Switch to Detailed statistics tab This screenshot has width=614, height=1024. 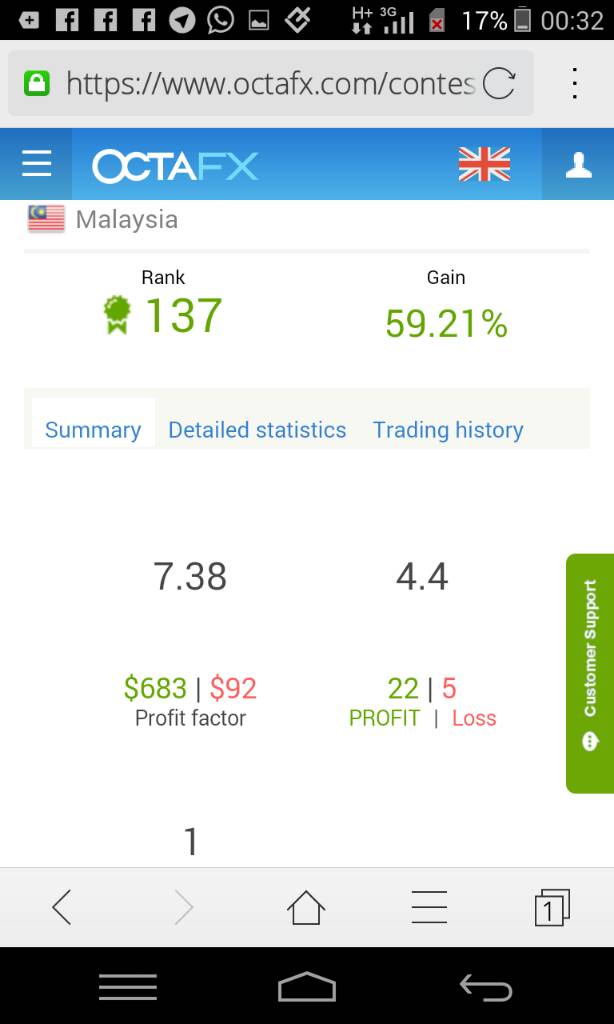[257, 430]
